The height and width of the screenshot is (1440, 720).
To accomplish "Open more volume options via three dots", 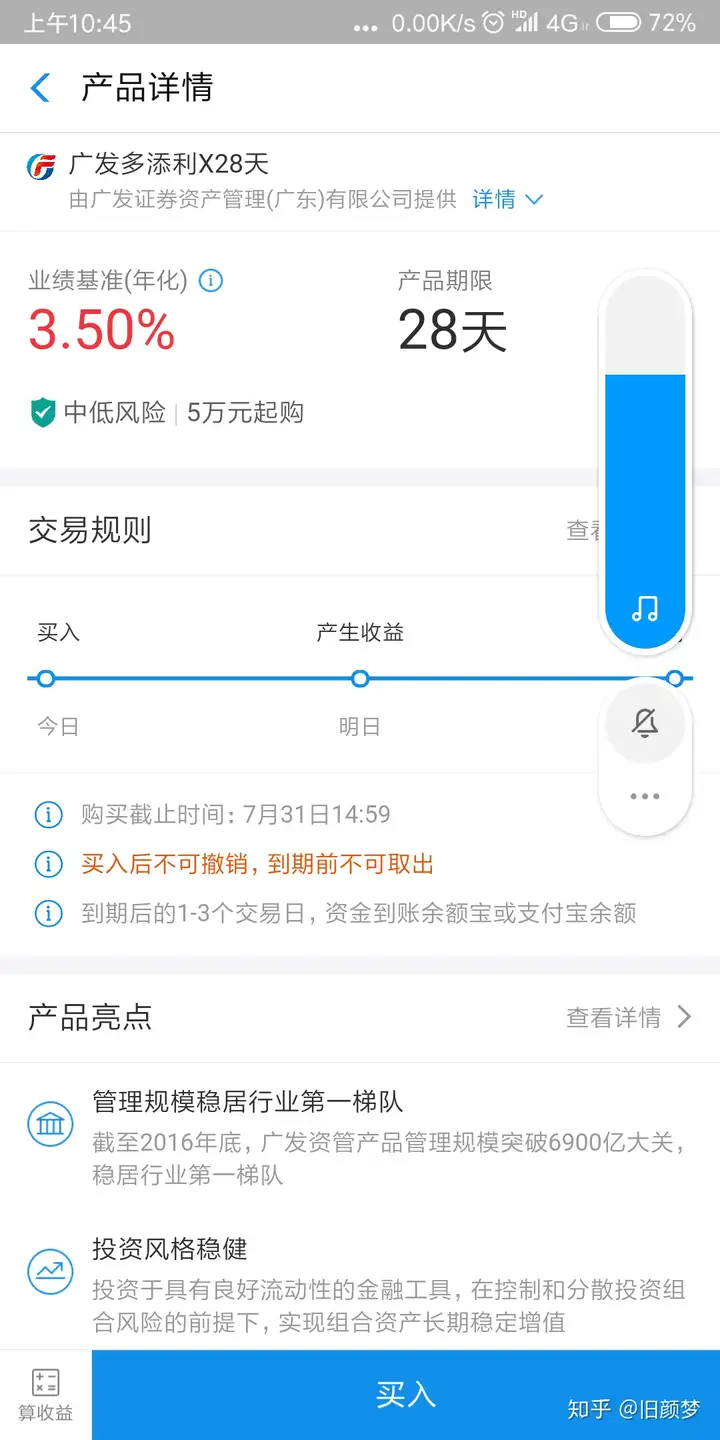I will click(x=645, y=796).
